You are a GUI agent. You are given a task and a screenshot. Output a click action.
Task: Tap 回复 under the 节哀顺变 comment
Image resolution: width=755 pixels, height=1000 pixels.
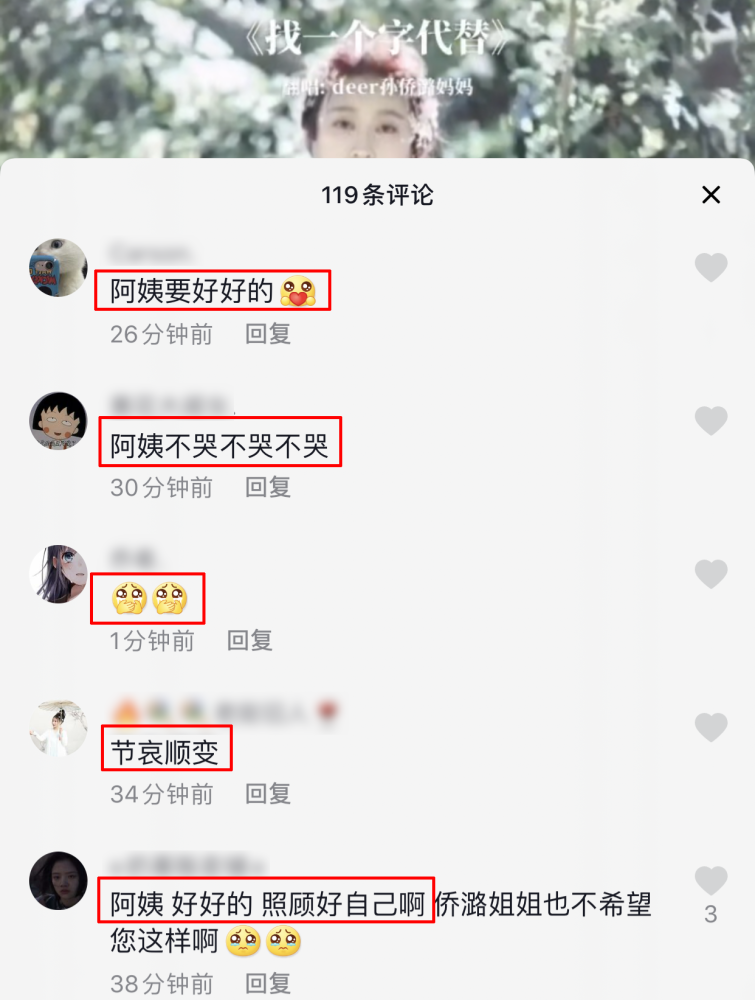coord(268,794)
